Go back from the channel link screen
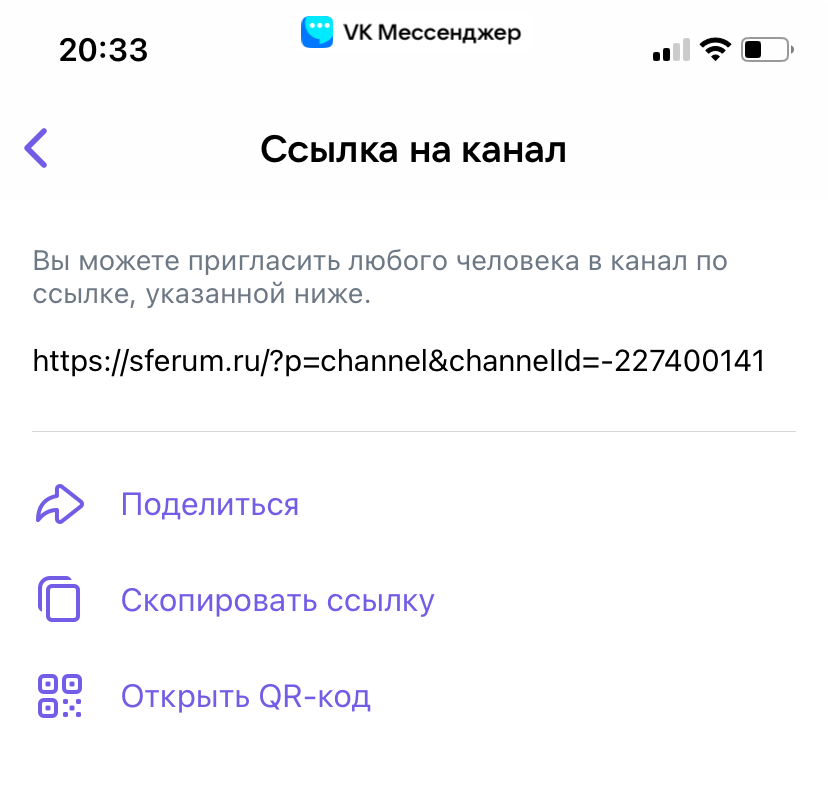Viewport: 828px width, 811px height. [37, 148]
